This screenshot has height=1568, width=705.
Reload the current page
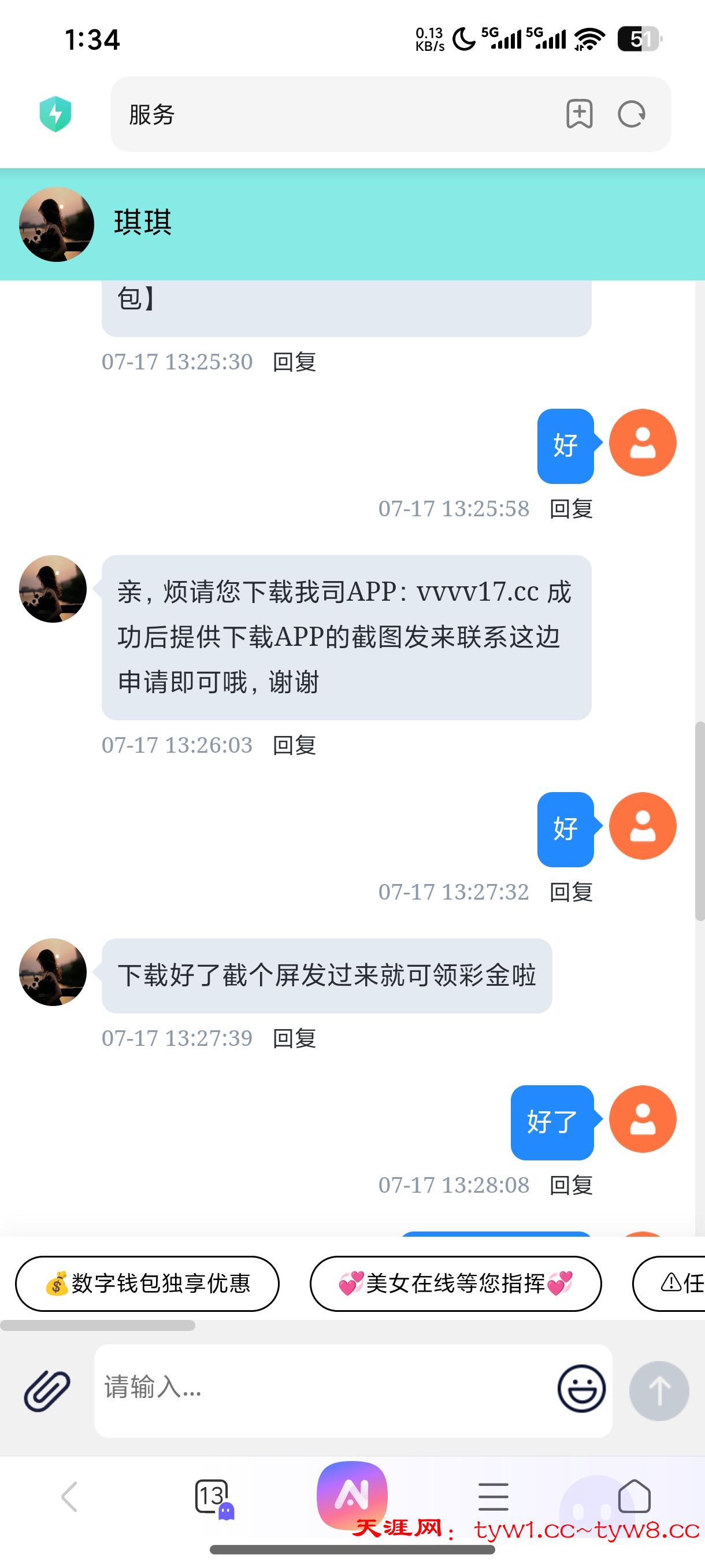[x=632, y=114]
